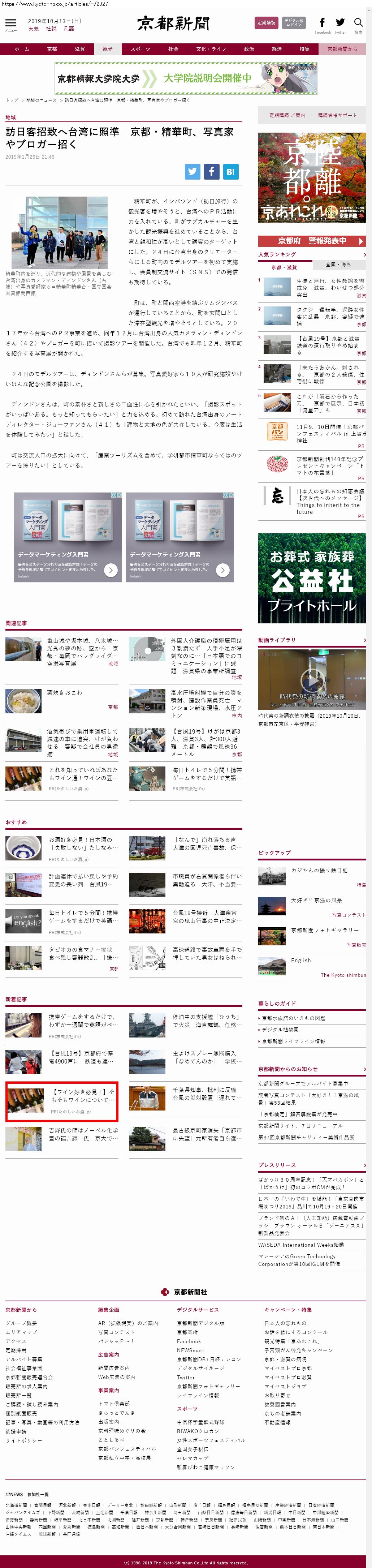
Task: Select the 文化・ライフ navigation tab
Action: click(x=211, y=49)
